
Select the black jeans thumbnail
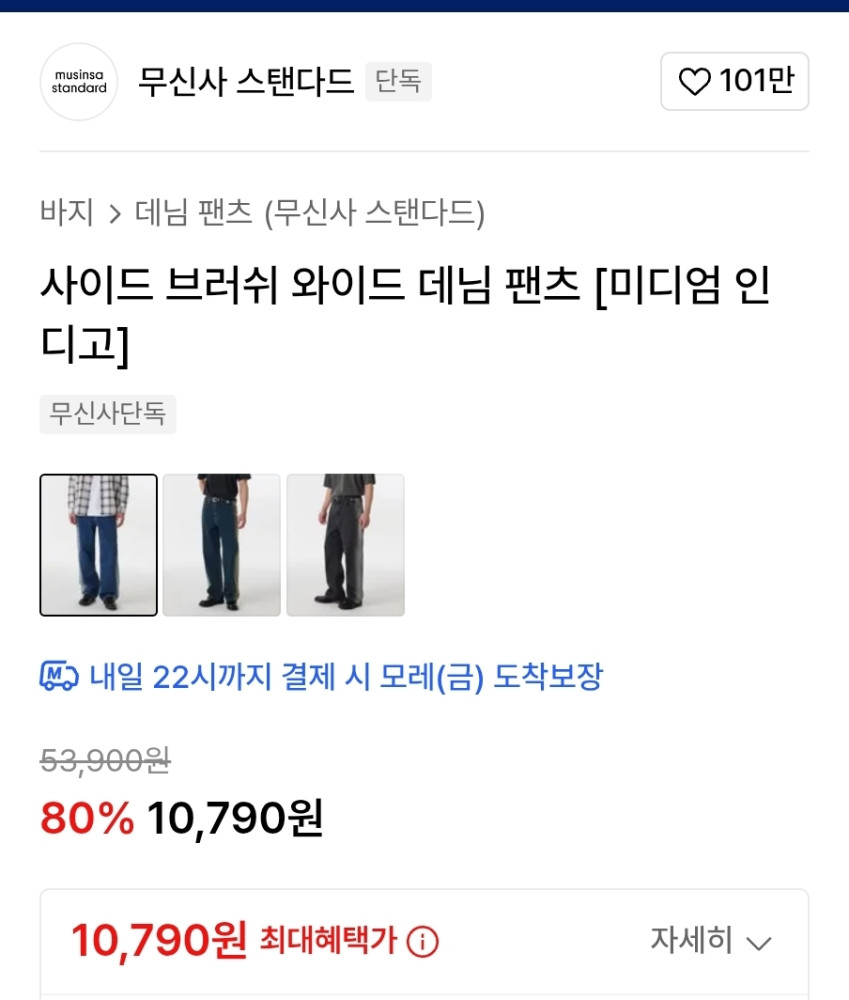(345, 545)
